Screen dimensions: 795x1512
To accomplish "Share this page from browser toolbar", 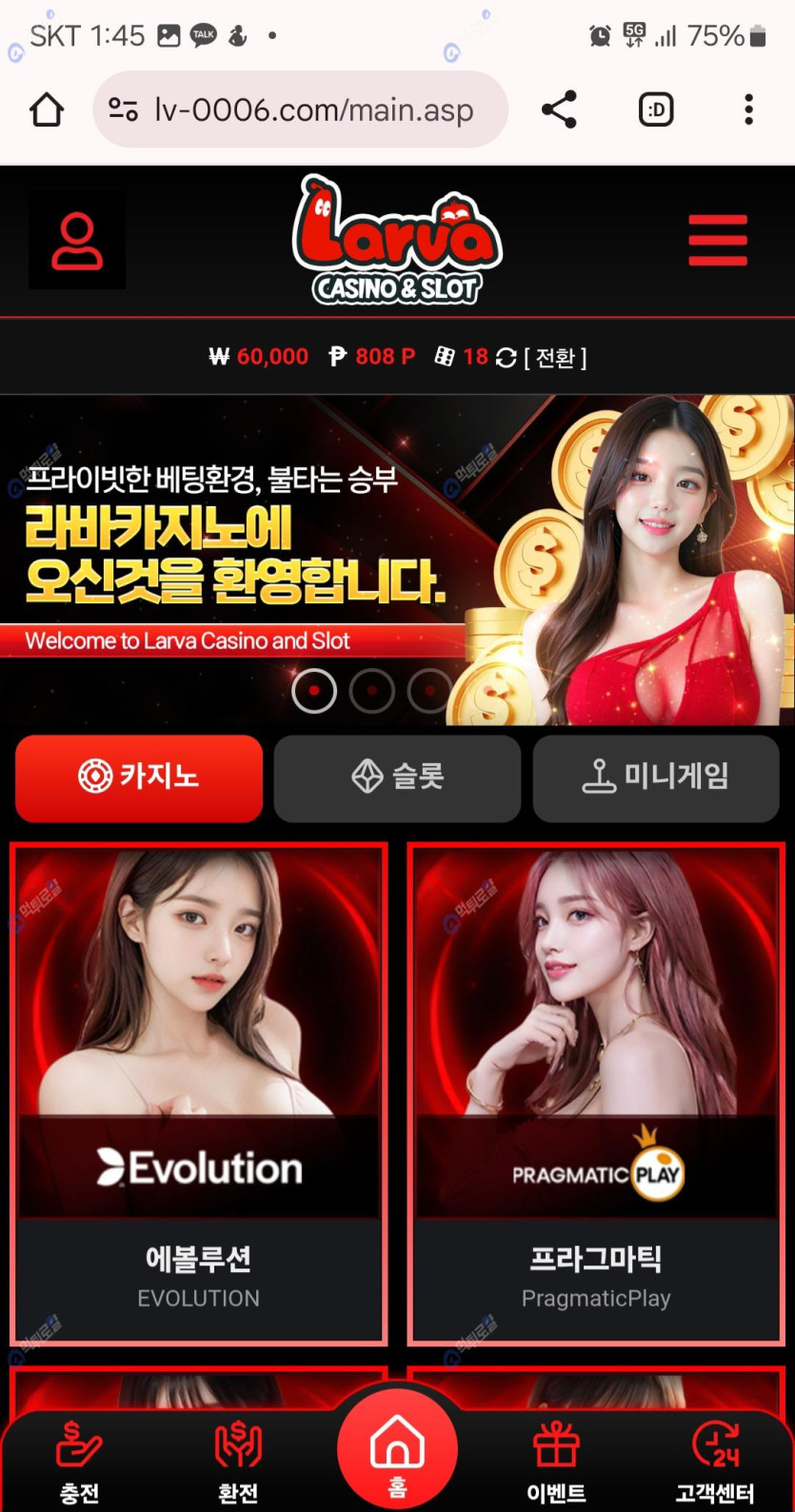I will 559,110.
